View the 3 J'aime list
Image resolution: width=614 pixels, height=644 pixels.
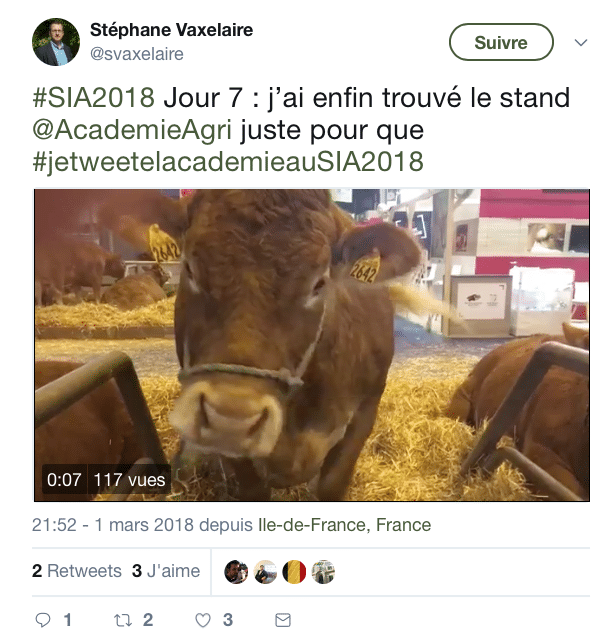point(166,572)
